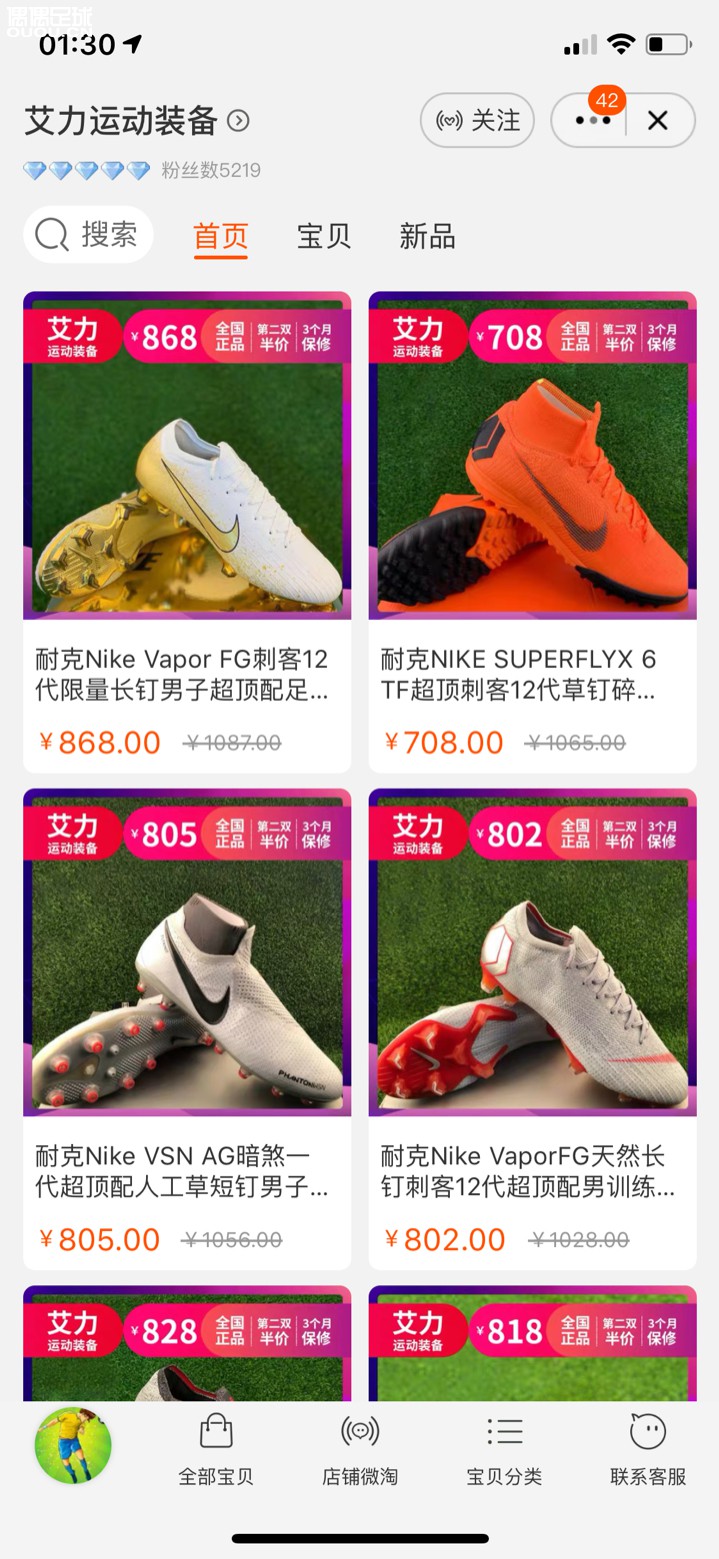Open the 搜索 search box

88,235
